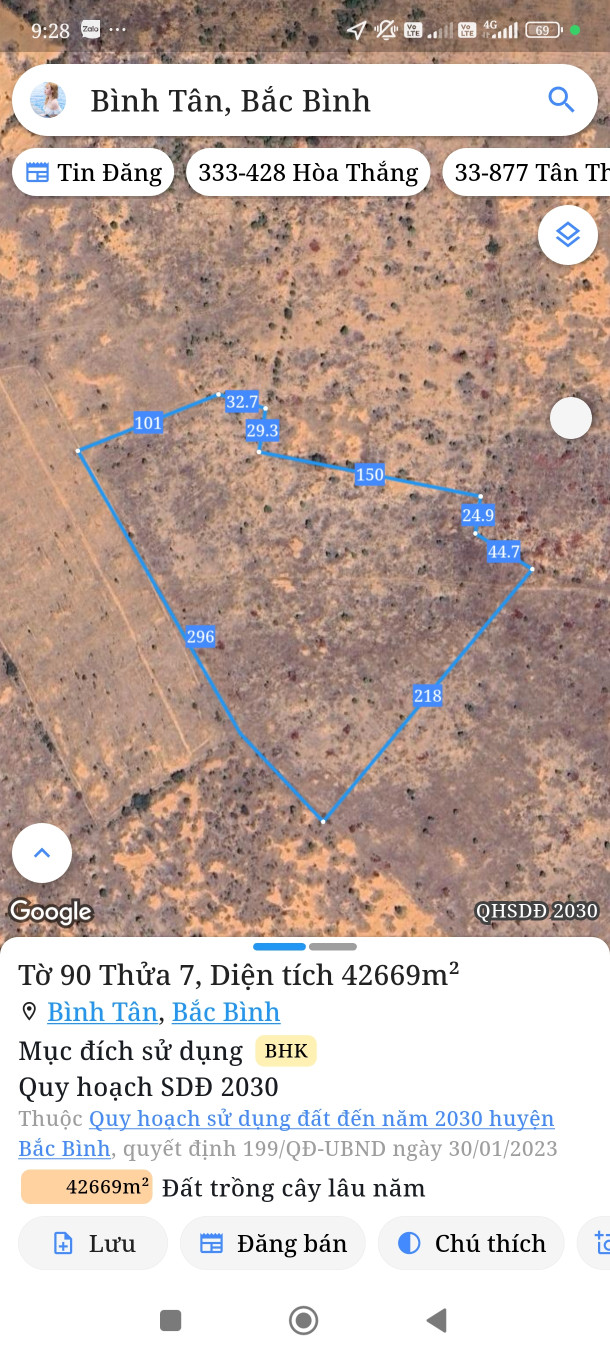610x1356 pixels.
Task: Tap the search magnifier icon
Action: [x=561, y=100]
